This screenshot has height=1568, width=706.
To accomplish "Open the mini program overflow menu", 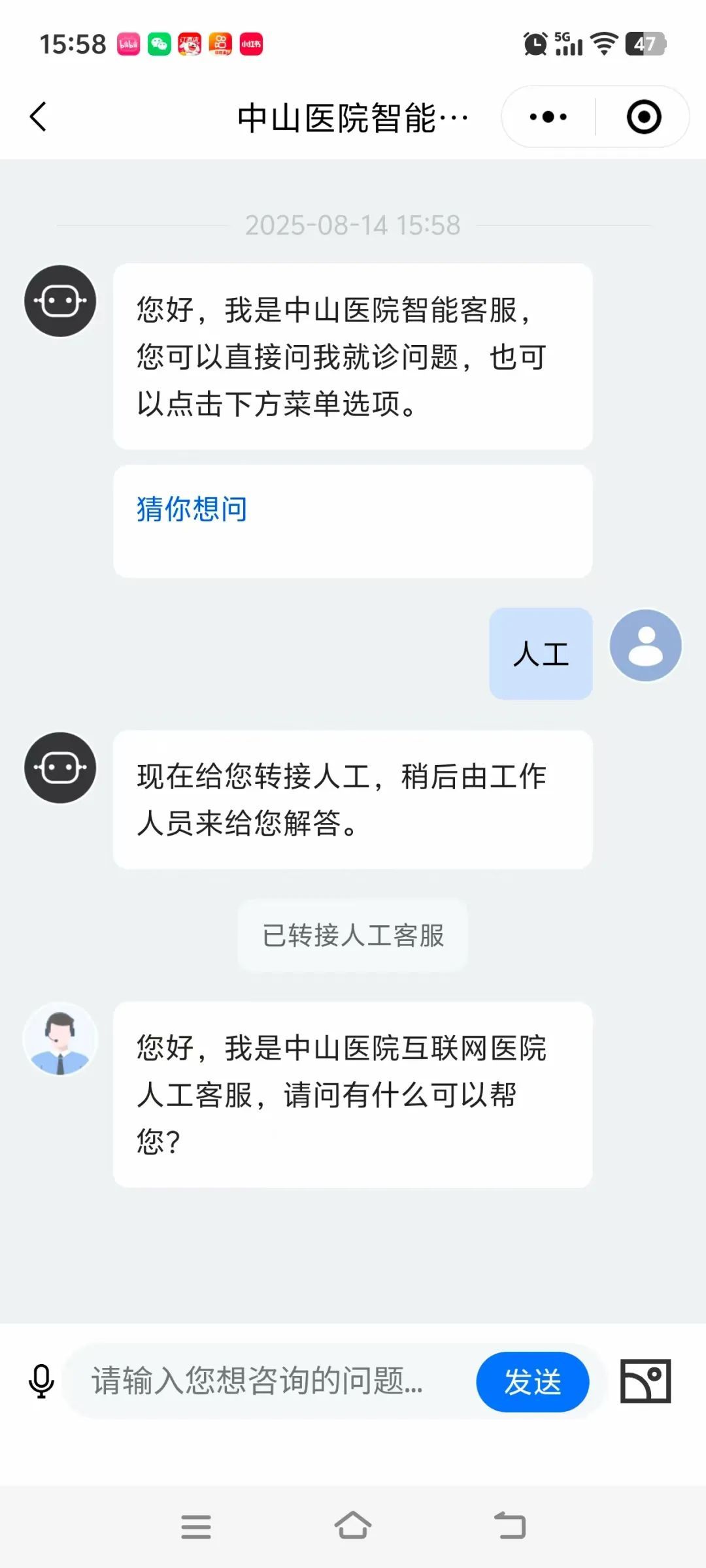I will pos(548,118).
